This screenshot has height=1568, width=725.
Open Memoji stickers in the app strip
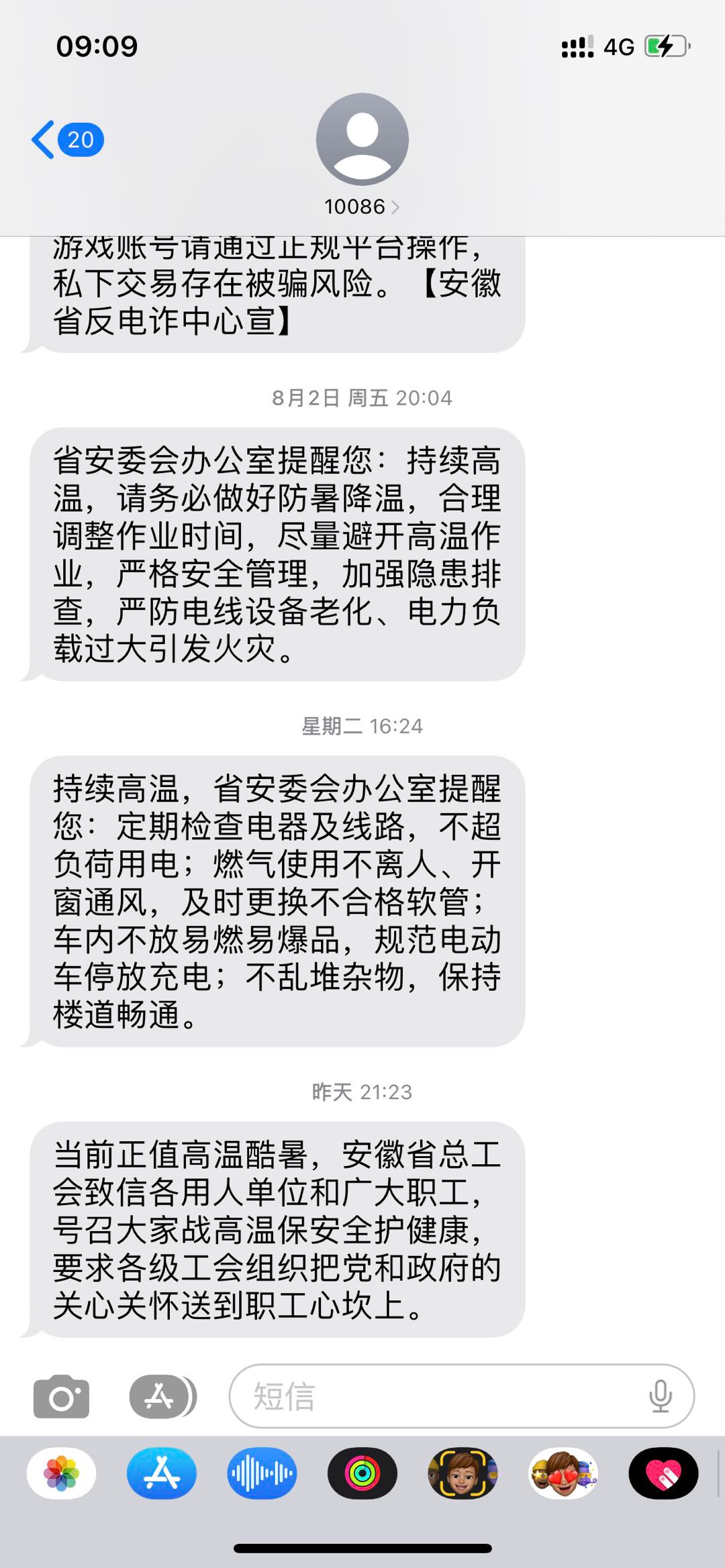coord(563,1474)
